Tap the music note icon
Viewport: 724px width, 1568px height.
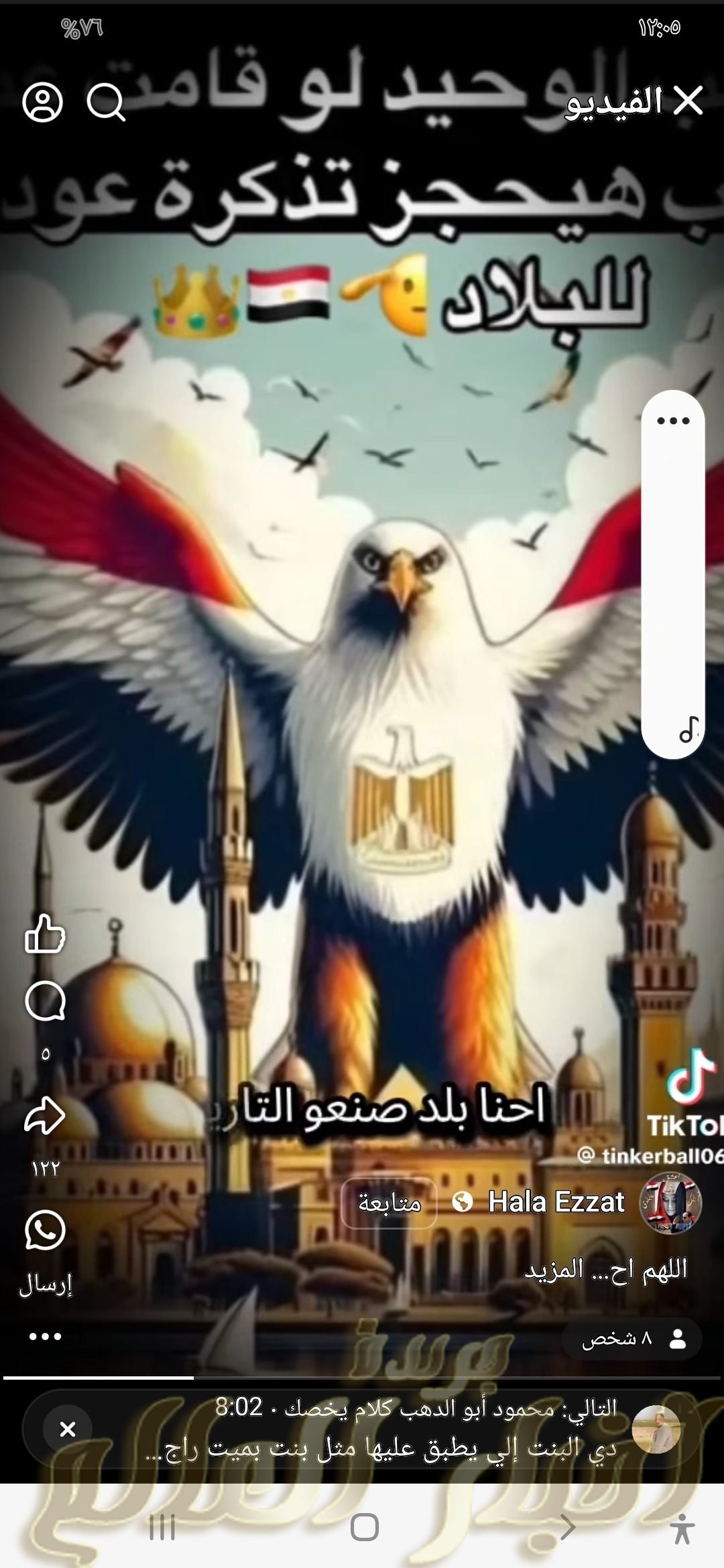(x=688, y=729)
